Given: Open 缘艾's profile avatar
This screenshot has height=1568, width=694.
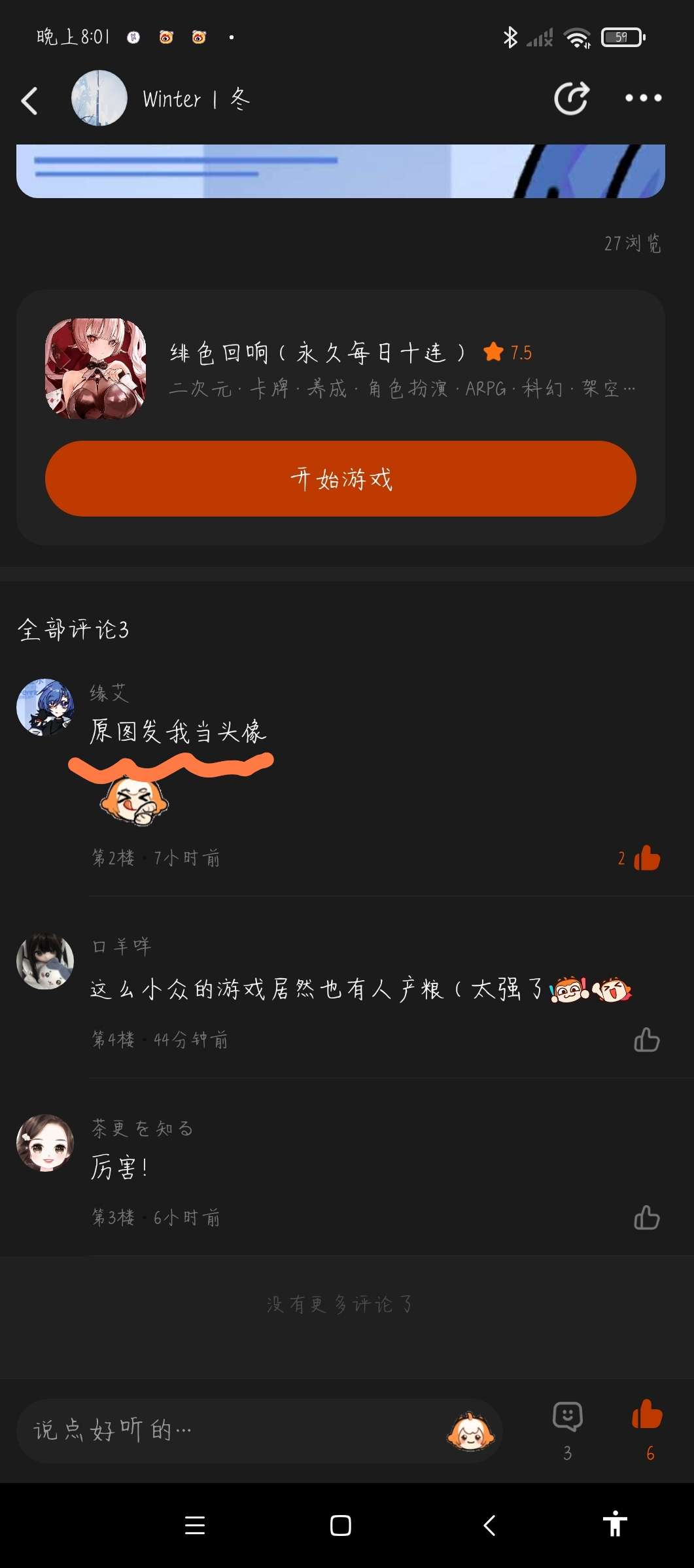Looking at the screenshot, I should coord(45,707).
